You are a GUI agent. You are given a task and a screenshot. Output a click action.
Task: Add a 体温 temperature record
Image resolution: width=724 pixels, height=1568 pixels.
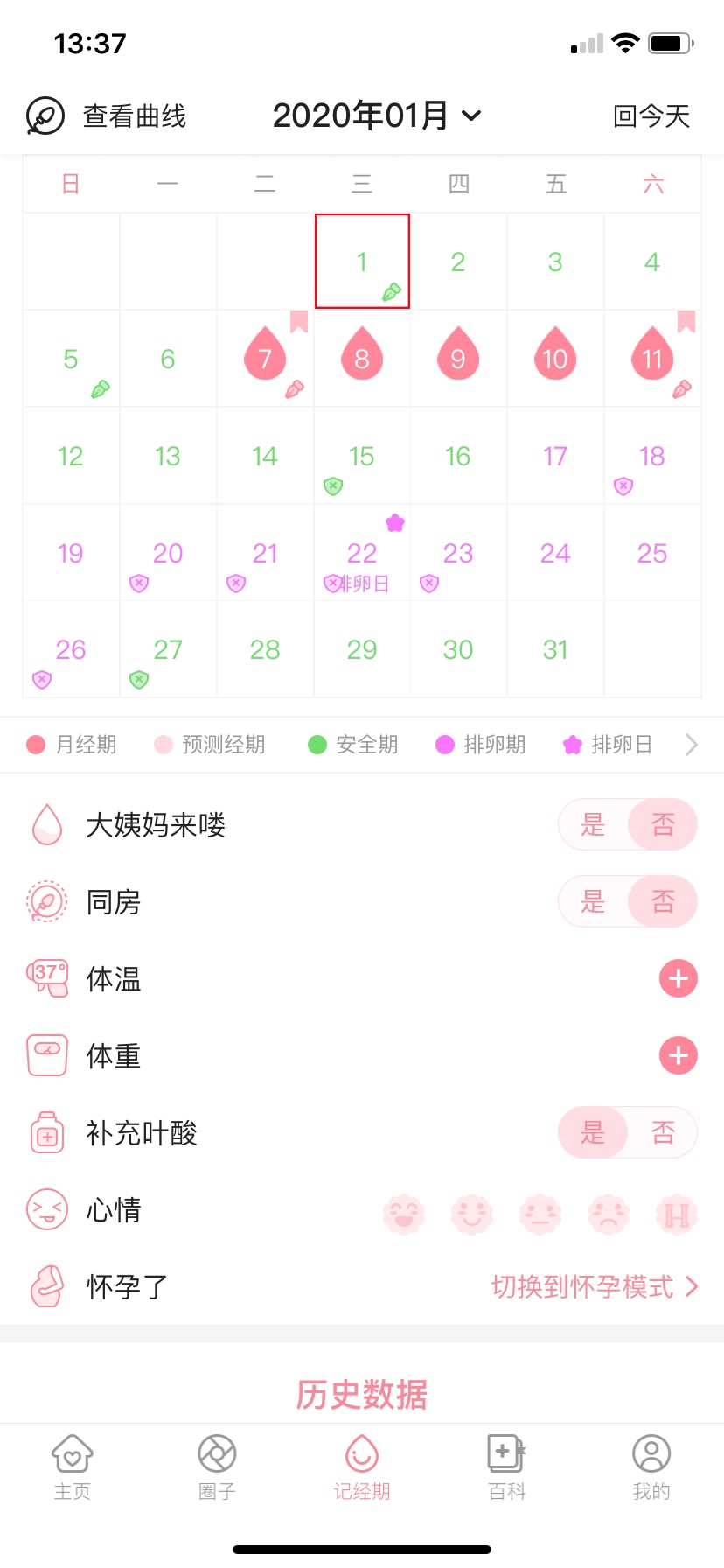point(678,978)
